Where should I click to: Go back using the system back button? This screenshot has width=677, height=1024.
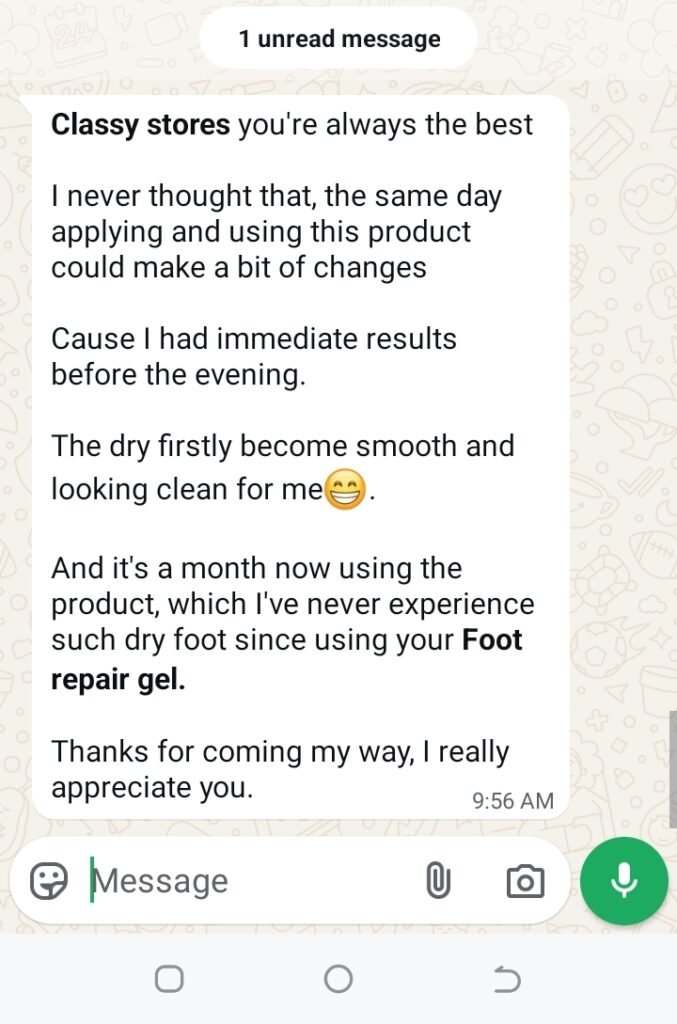[507, 979]
